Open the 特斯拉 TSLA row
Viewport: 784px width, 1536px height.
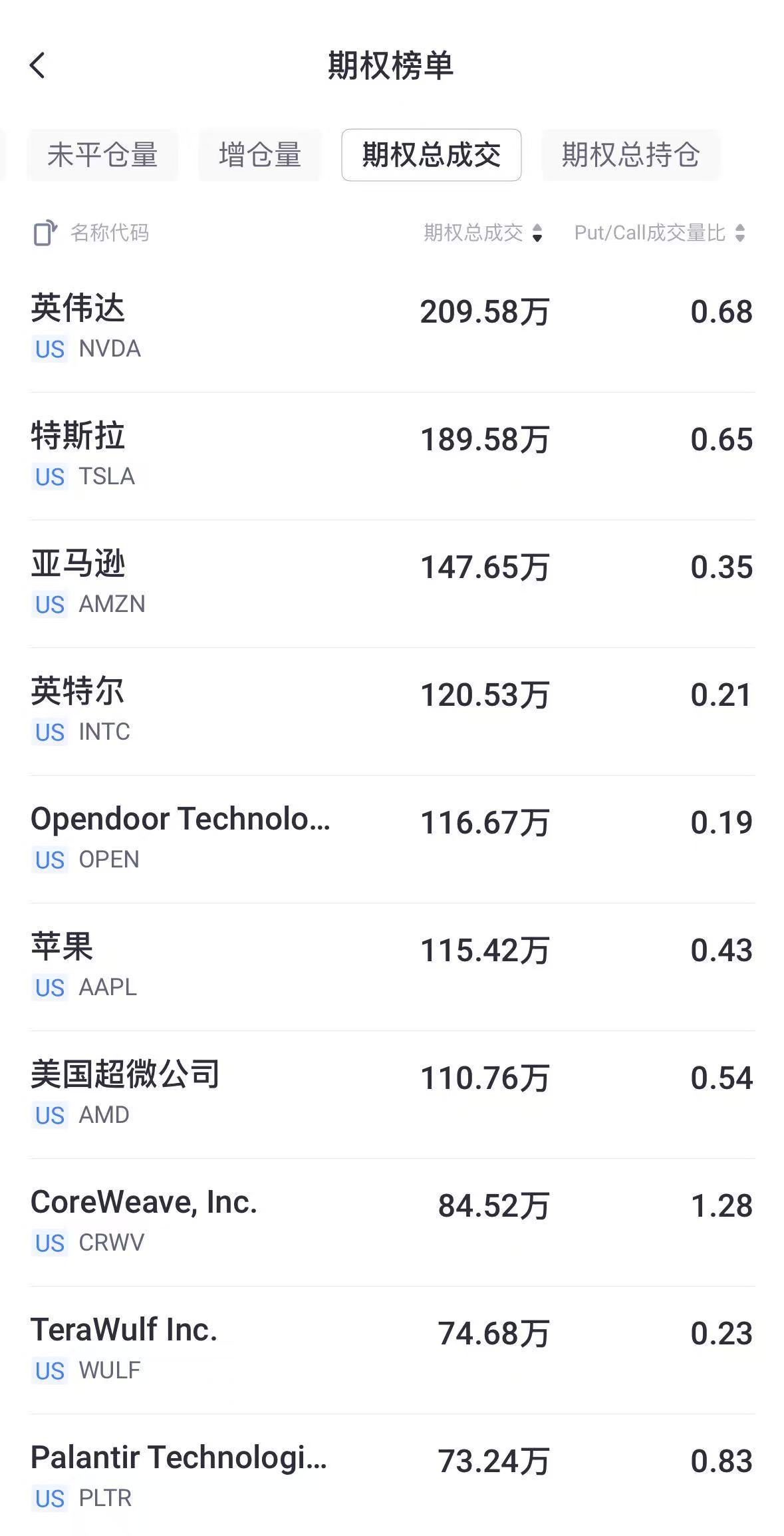pos(392,456)
